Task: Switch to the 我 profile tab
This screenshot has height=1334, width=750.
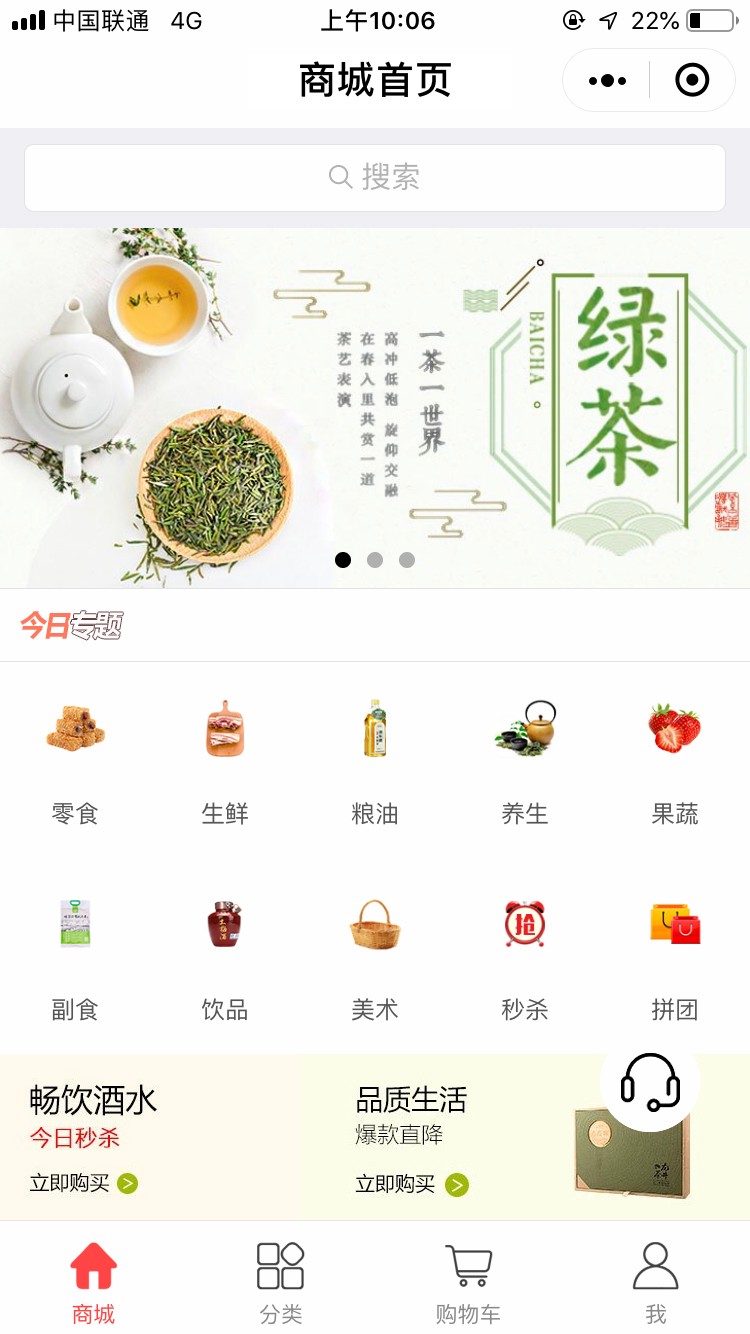Action: [x=655, y=1283]
